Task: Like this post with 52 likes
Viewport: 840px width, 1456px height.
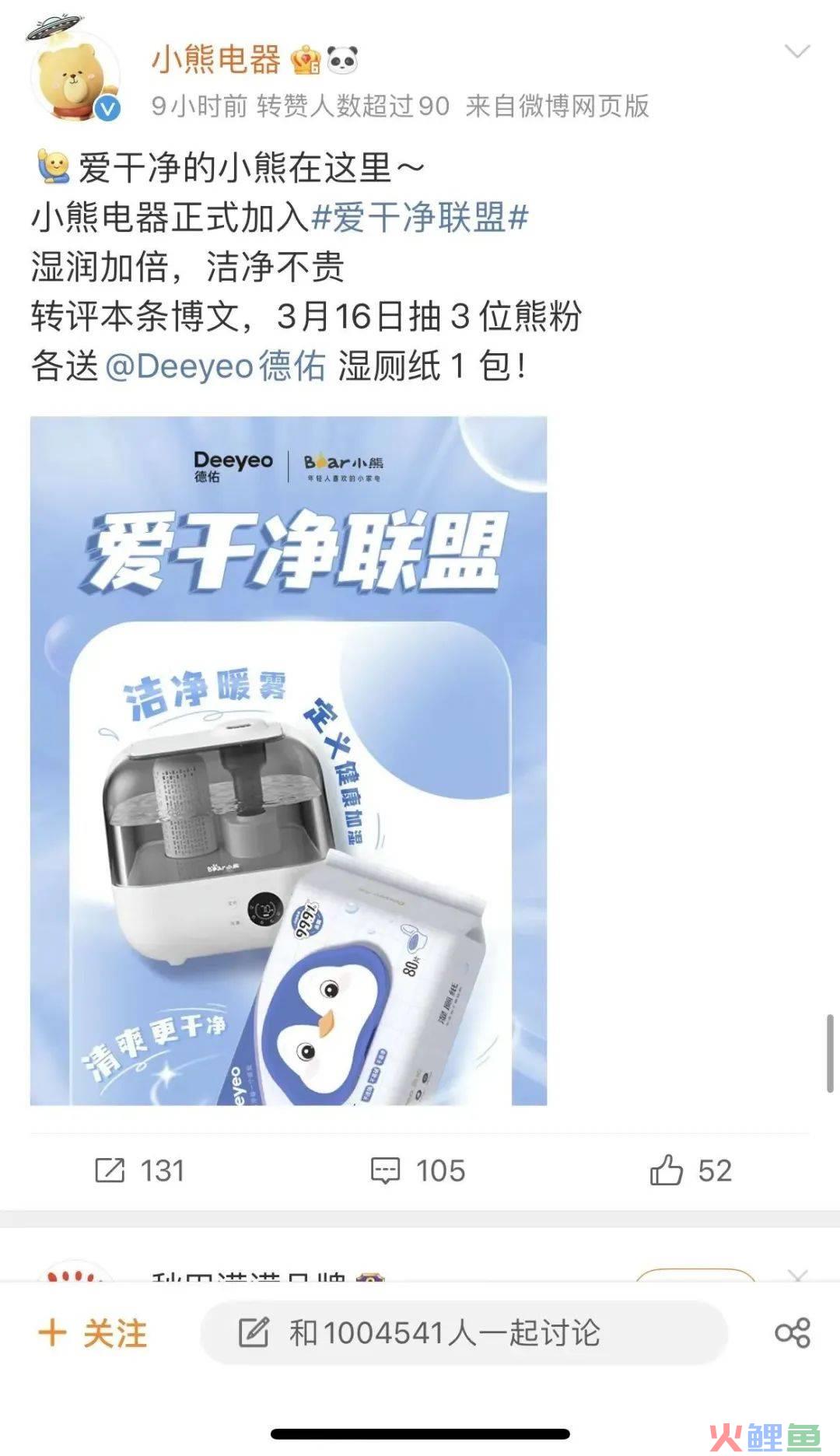Action: pos(691,1171)
